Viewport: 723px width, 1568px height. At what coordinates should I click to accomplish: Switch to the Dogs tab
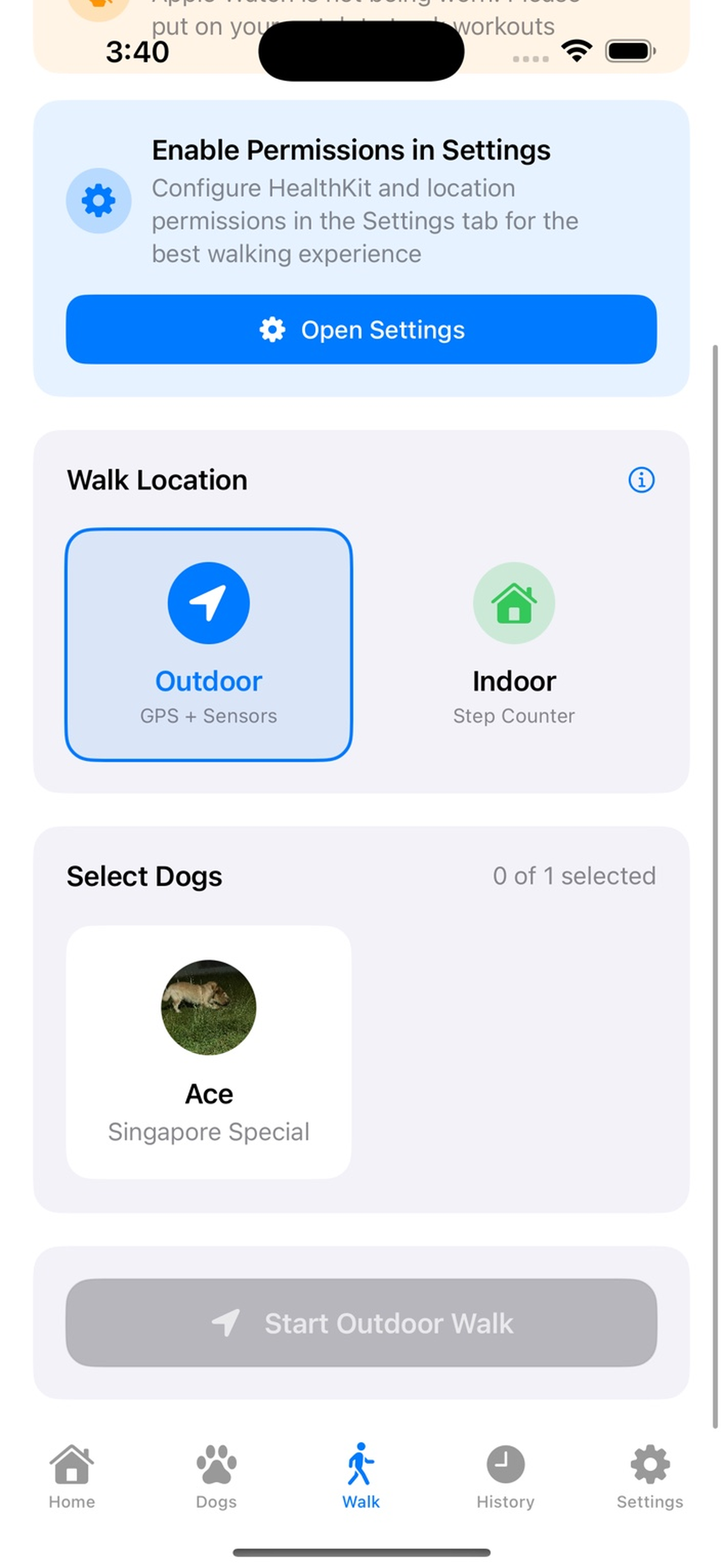click(216, 1475)
